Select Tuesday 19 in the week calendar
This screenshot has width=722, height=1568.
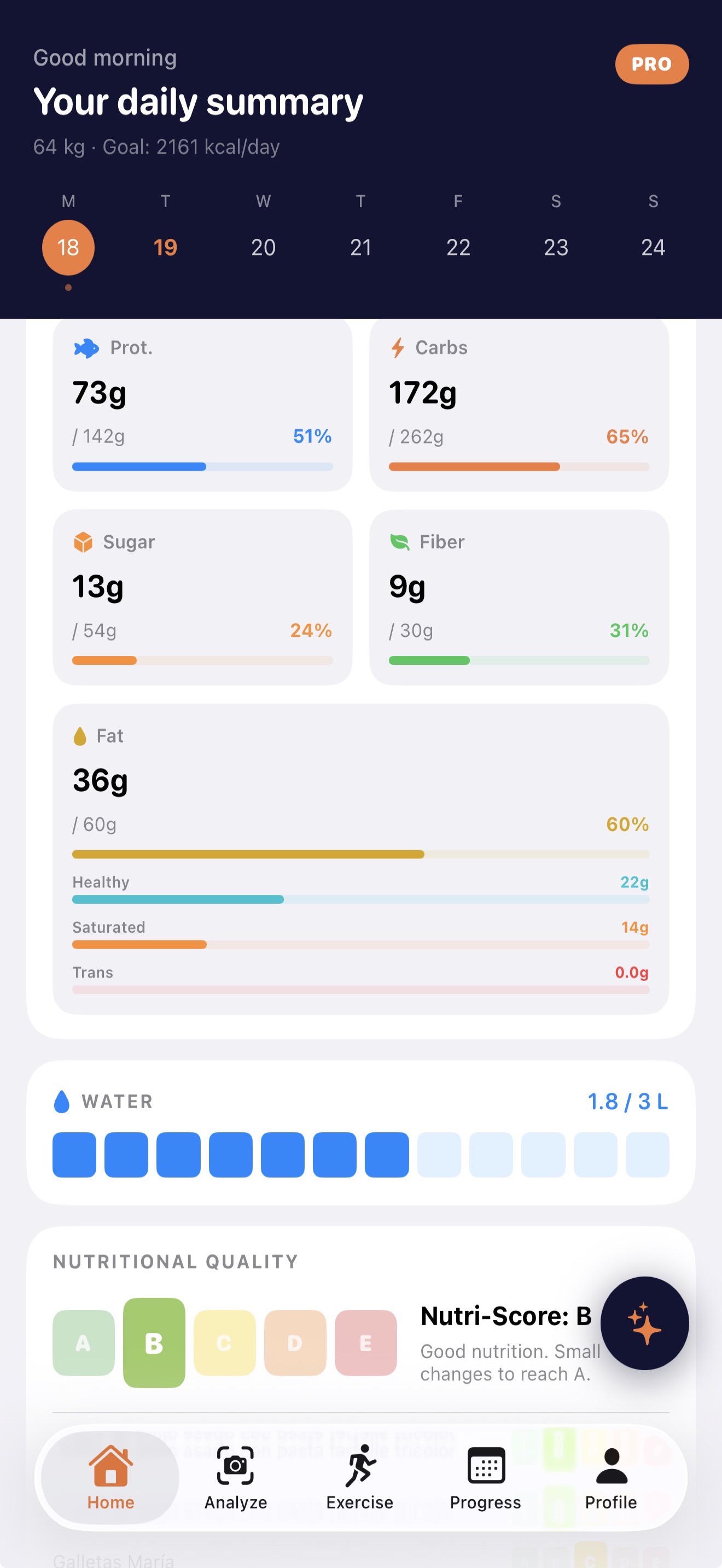click(166, 247)
